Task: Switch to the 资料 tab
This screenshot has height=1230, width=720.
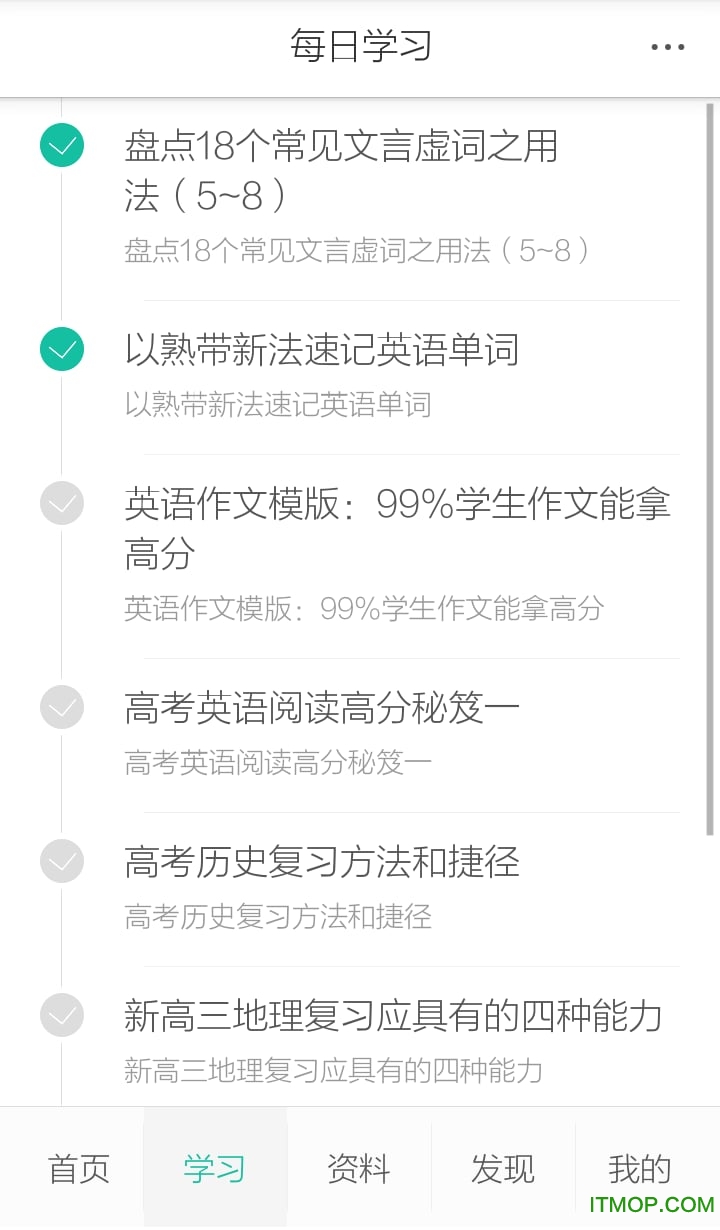Action: 359,1168
